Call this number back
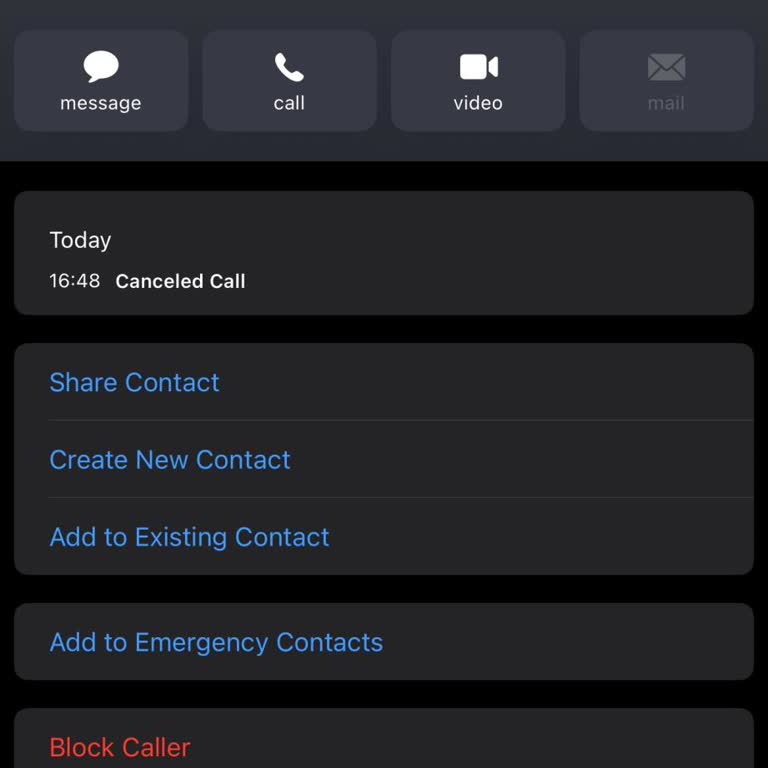This screenshot has width=768, height=768. pos(289,81)
